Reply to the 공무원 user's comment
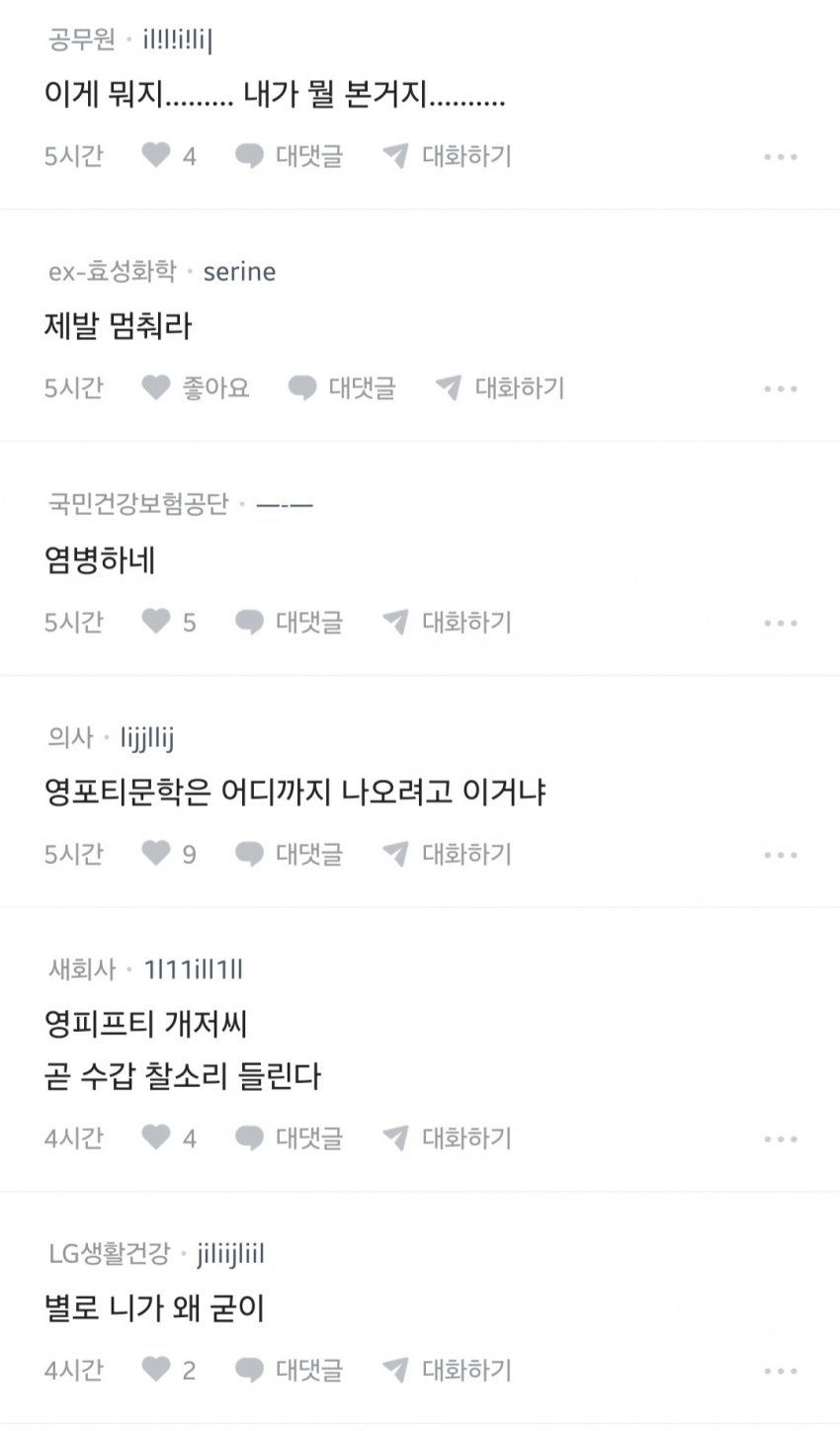This screenshot has height=1431, width=840. pyautogui.click(x=289, y=155)
